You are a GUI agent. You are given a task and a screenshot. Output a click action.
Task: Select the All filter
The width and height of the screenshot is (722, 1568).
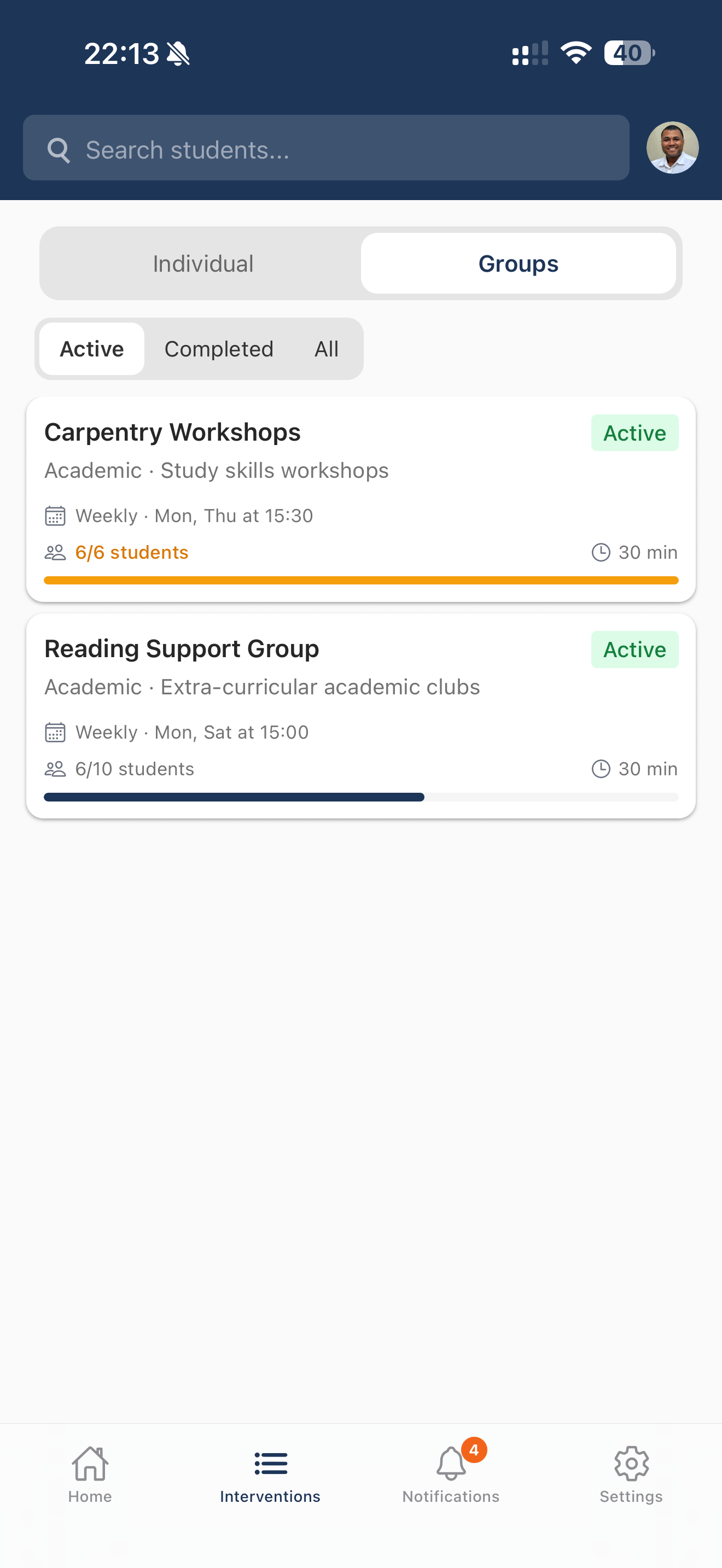coord(325,348)
